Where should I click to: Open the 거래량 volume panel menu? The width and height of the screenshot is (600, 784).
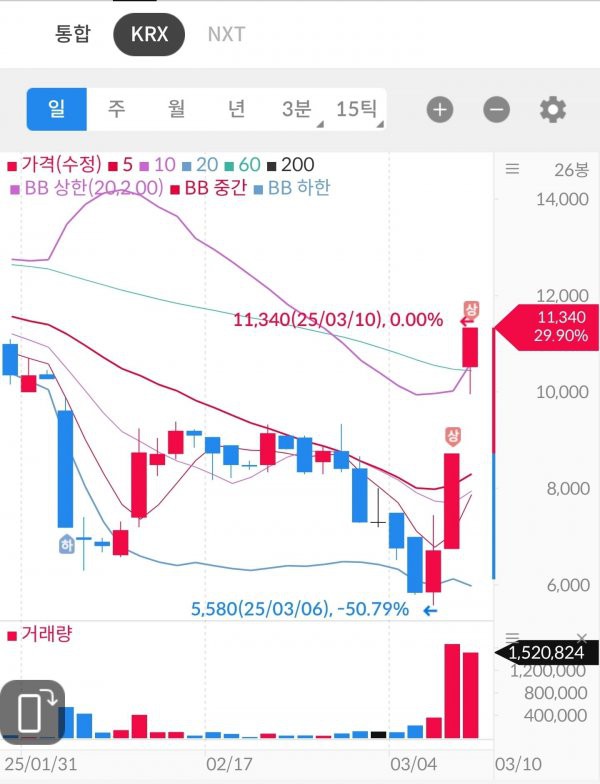(513, 638)
